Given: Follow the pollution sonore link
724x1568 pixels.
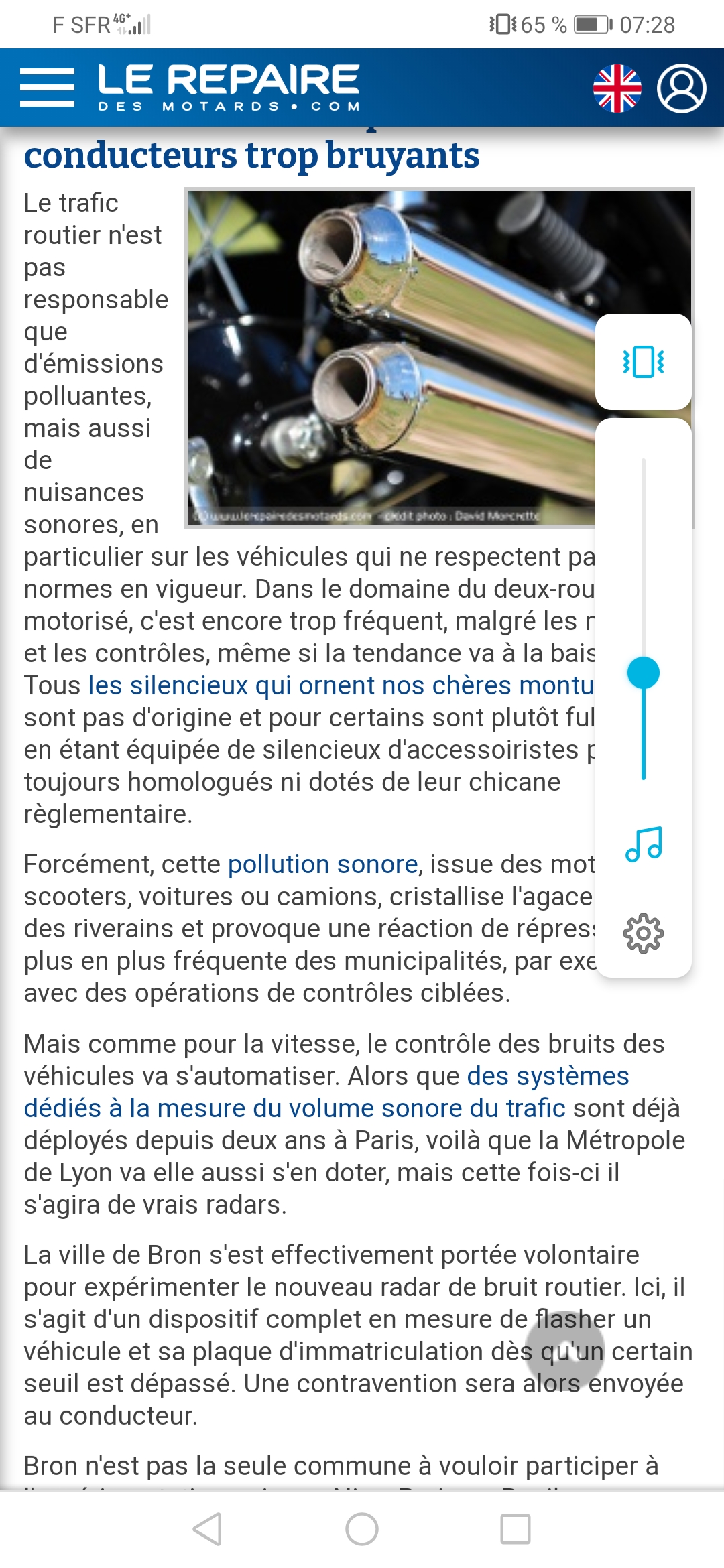Looking at the screenshot, I should tap(323, 864).
